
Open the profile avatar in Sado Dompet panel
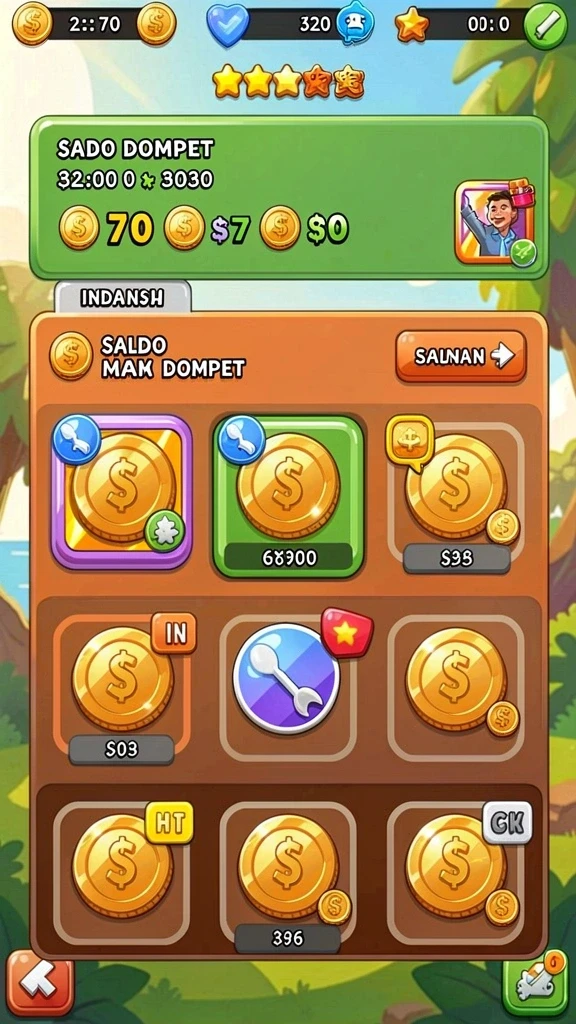coord(495,223)
